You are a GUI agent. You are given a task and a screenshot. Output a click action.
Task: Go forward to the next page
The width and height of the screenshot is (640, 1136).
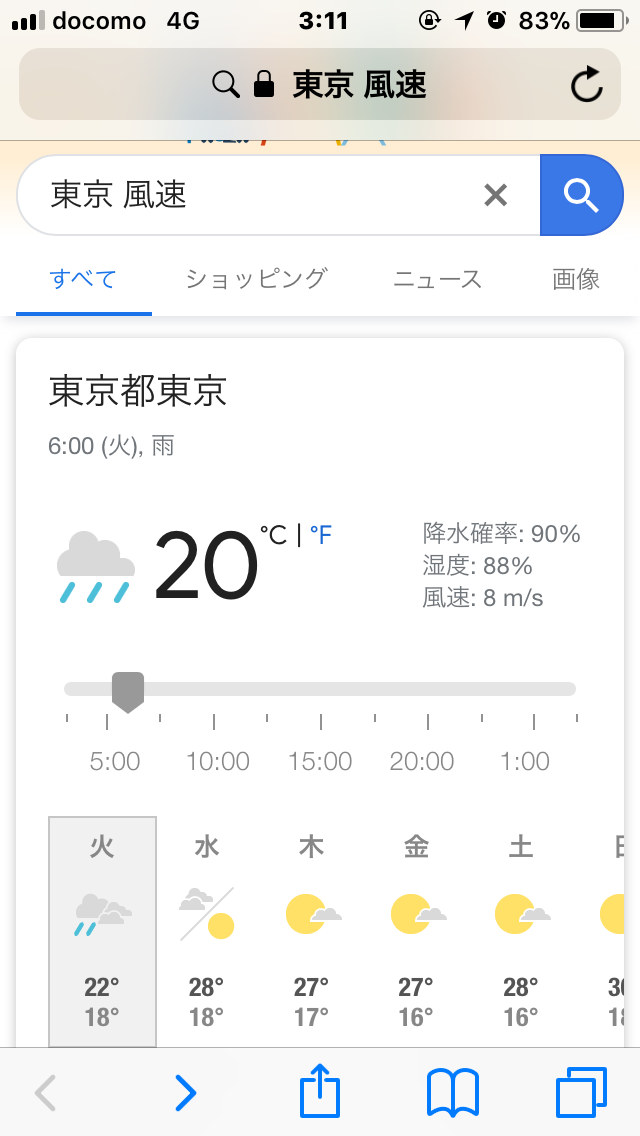coord(185,1092)
